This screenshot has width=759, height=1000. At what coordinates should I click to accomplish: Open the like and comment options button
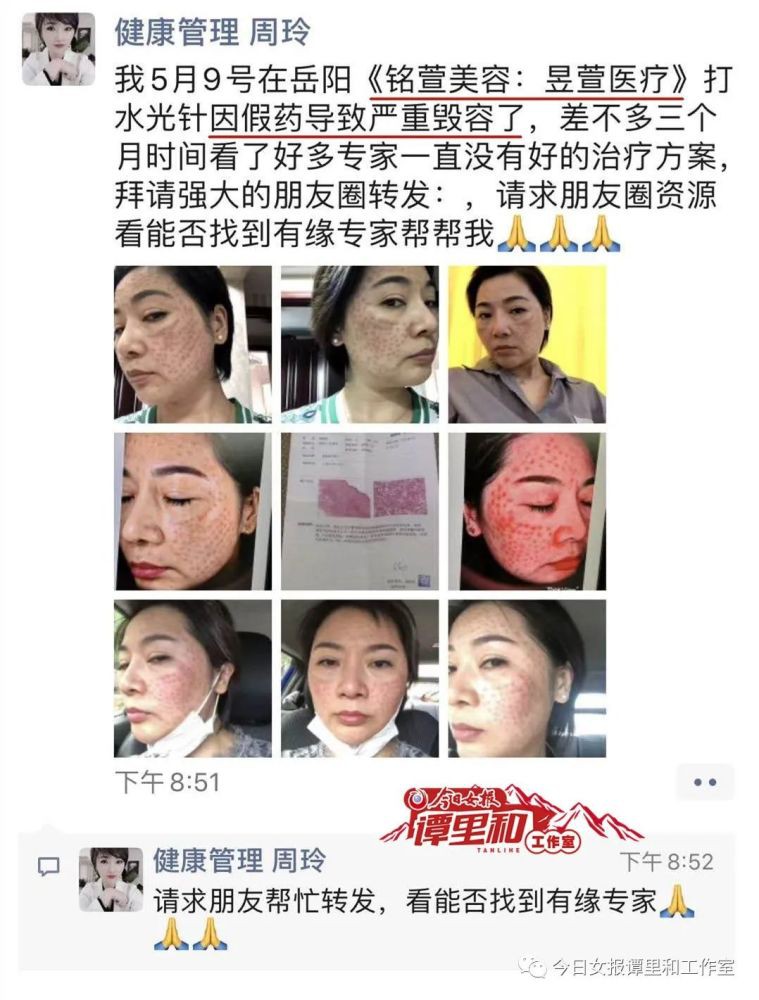coord(705,781)
